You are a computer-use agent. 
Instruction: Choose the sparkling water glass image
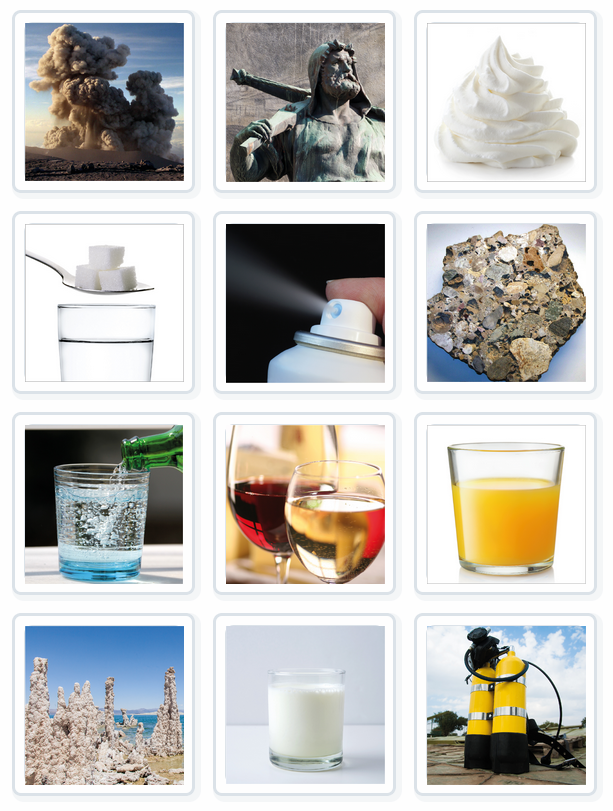tap(104, 504)
